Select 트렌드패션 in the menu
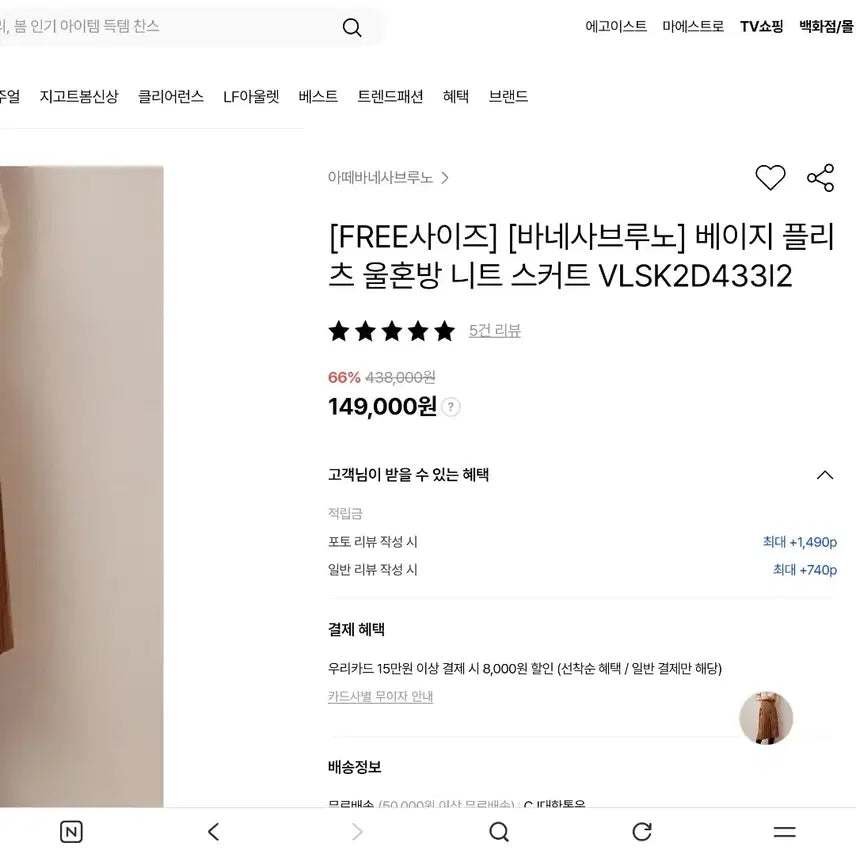This screenshot has width=856, height=856. (x=390, y=97)
